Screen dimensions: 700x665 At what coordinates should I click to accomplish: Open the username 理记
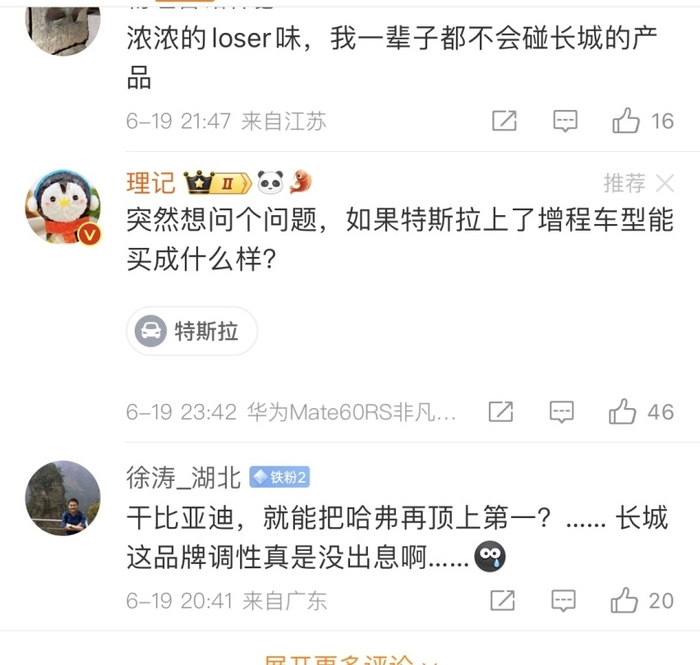coord(151,183)
